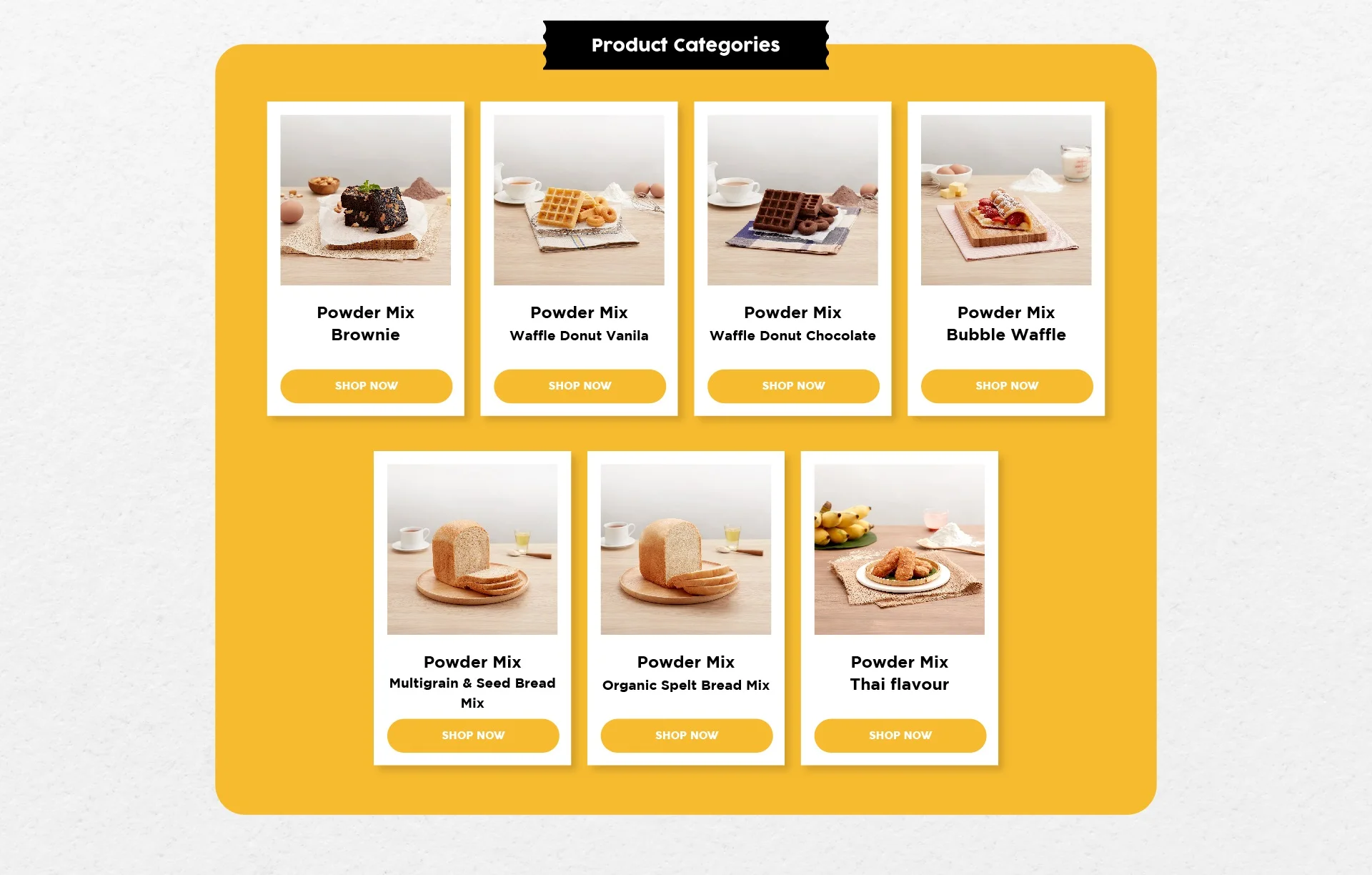Shop now for Bubble Waffle mix
Viewport: 1372px width, 875px height.
click(1006, 386)
